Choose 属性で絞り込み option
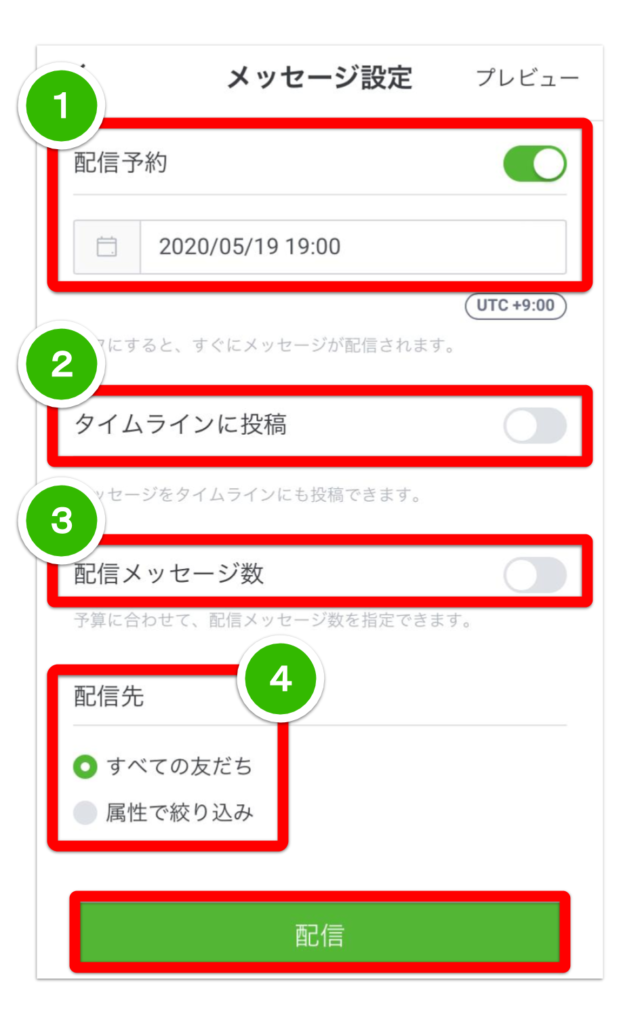Image resolution: width=640 pixels, height=1024 pixels. coord(163,812)
